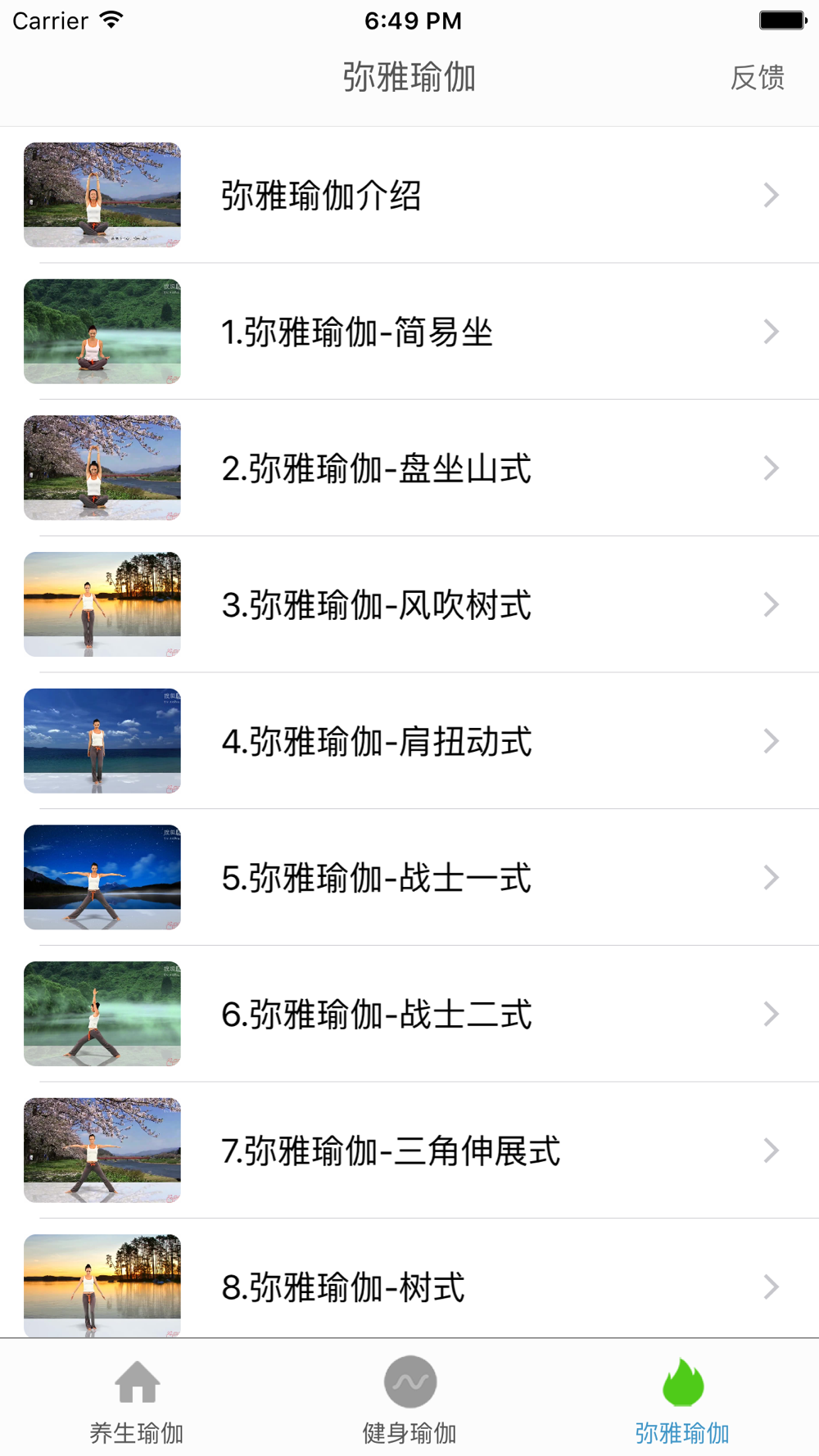View lesson 4 肩扭动式

point(409,741)
